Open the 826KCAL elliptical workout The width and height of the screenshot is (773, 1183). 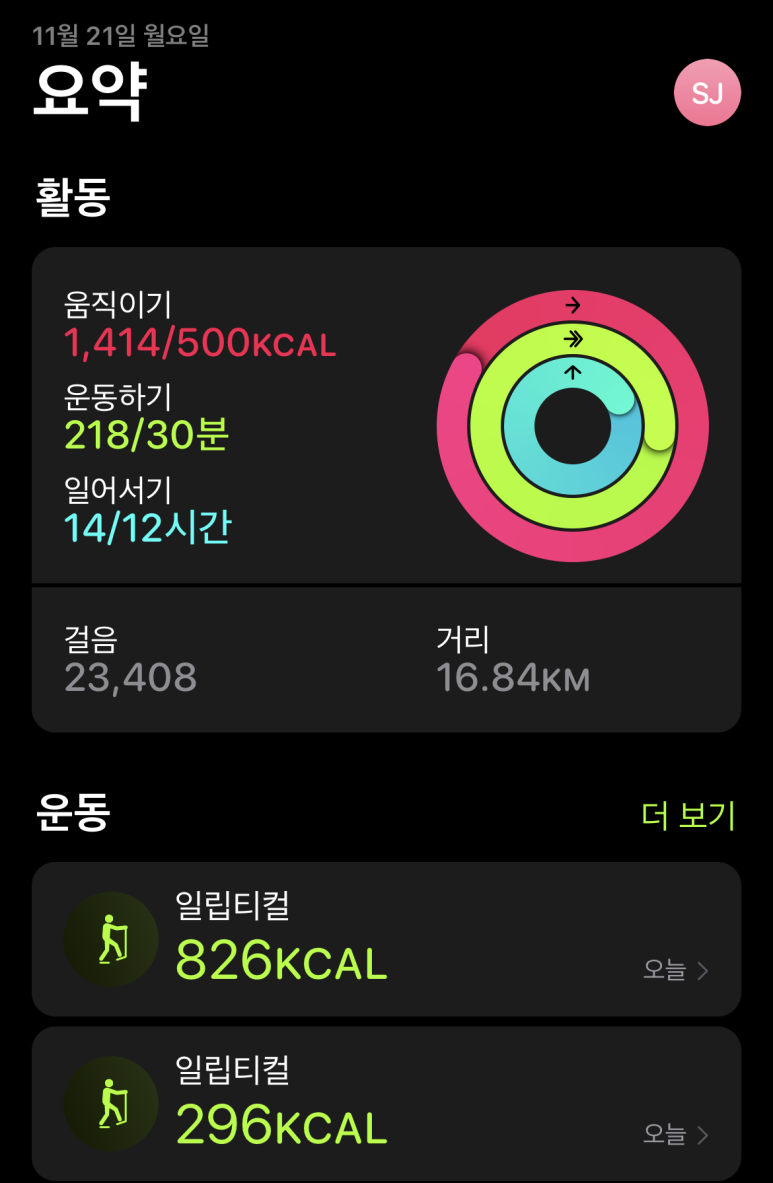386,940
